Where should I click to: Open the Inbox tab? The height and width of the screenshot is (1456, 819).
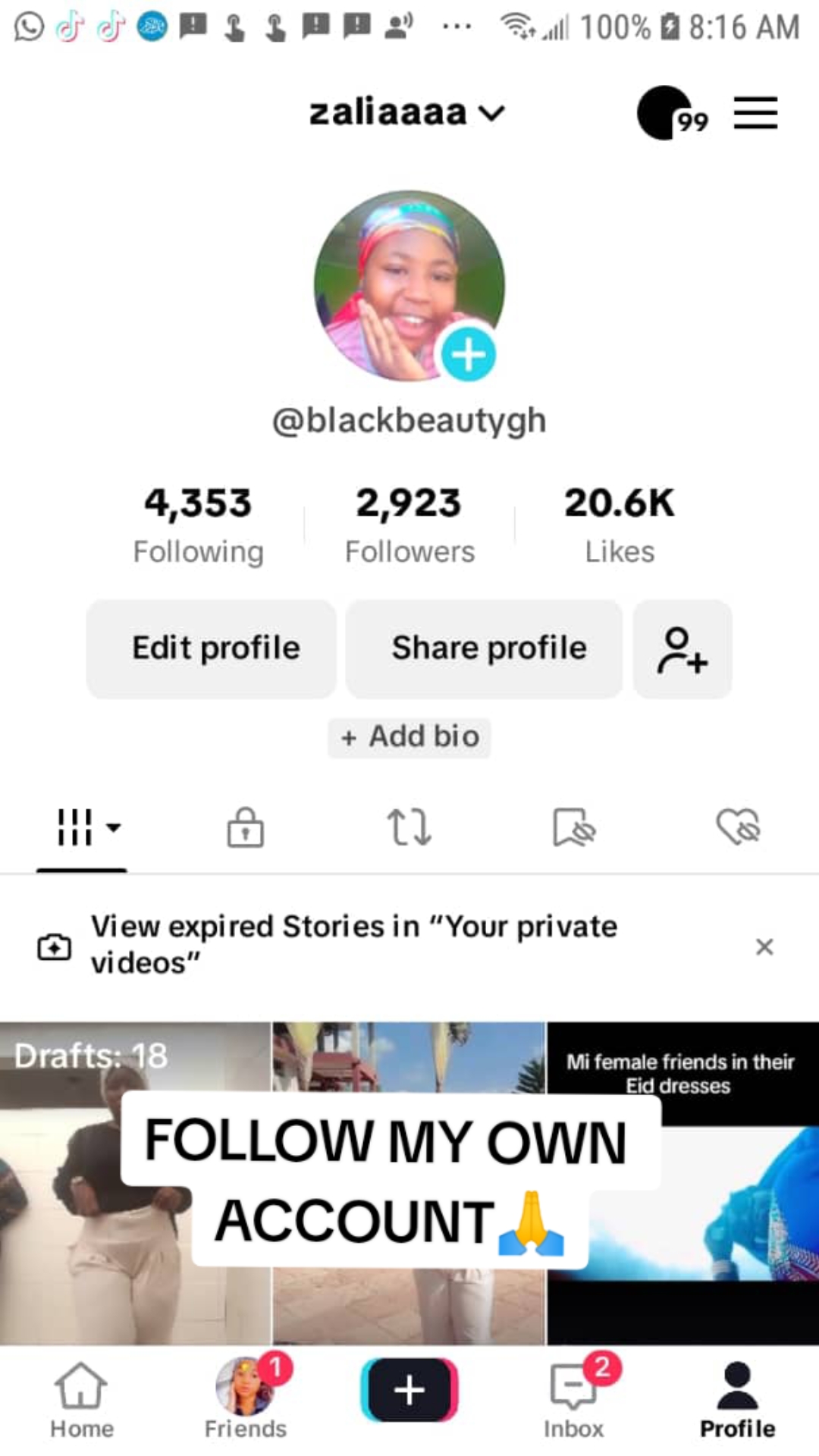click(574, 1399)
